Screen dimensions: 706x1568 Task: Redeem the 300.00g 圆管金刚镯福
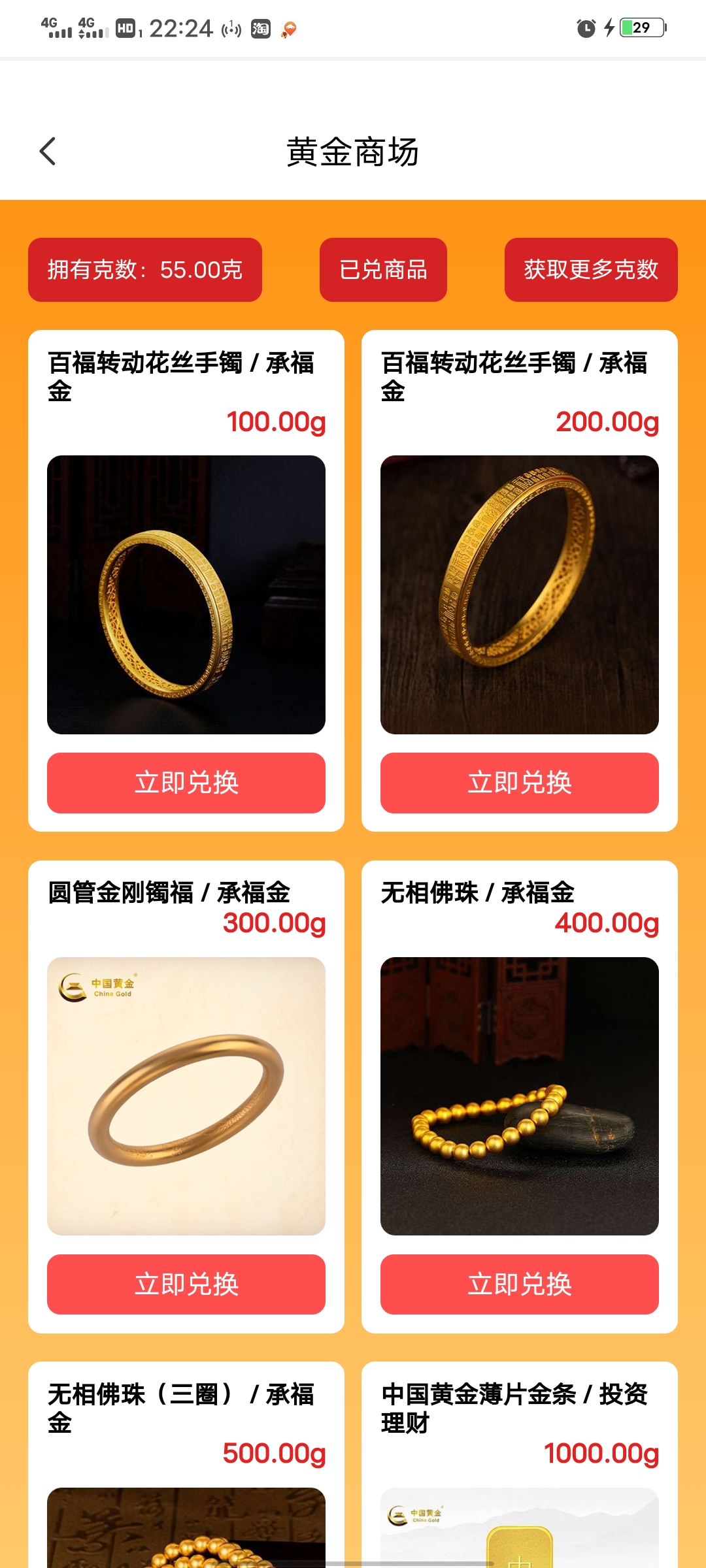(186, 1284)
